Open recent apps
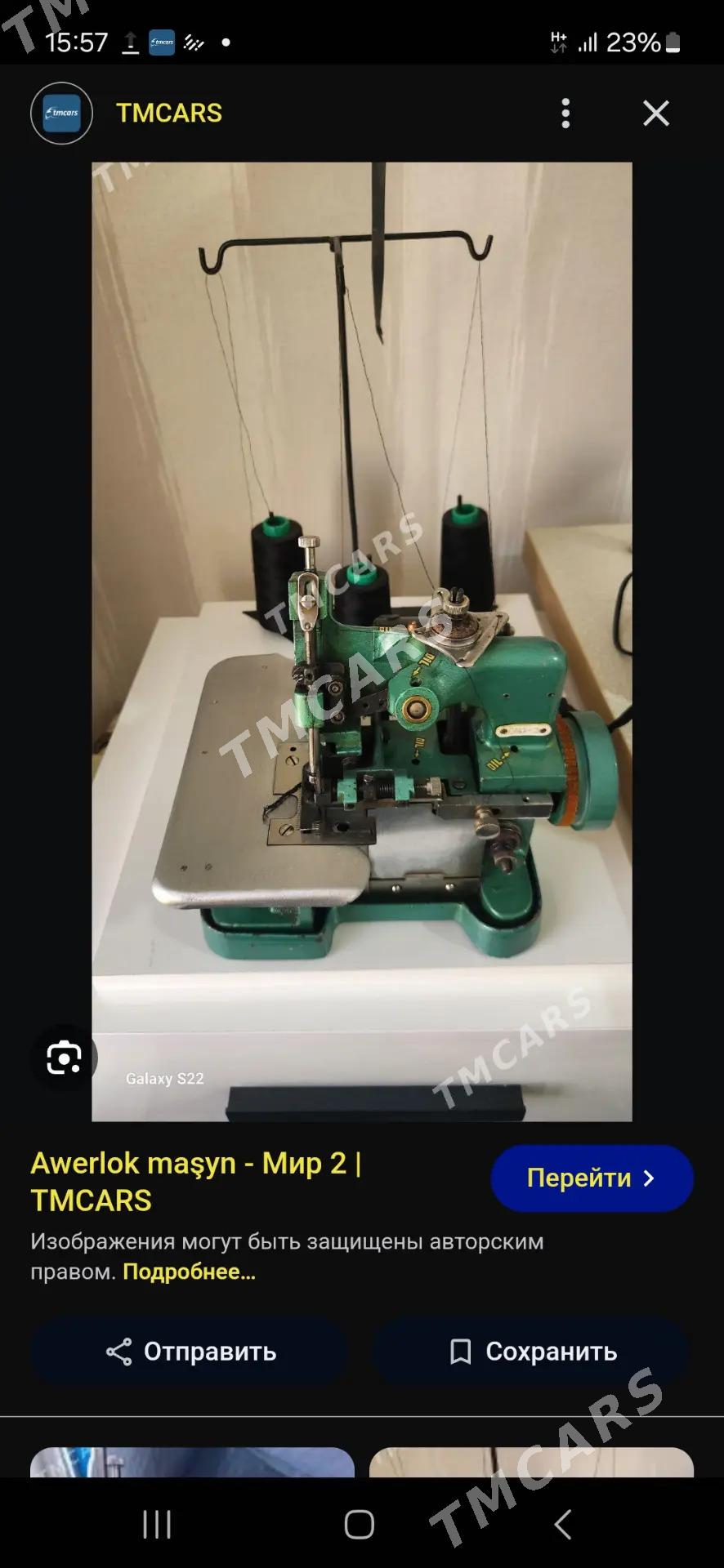 (x=157, y=1524)
